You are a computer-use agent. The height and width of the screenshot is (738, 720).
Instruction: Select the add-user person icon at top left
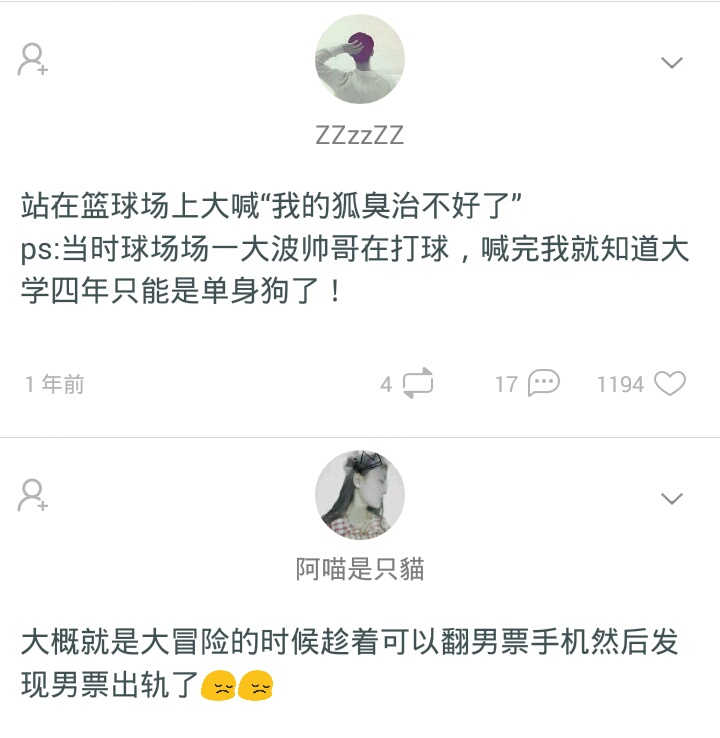(31, 60)
